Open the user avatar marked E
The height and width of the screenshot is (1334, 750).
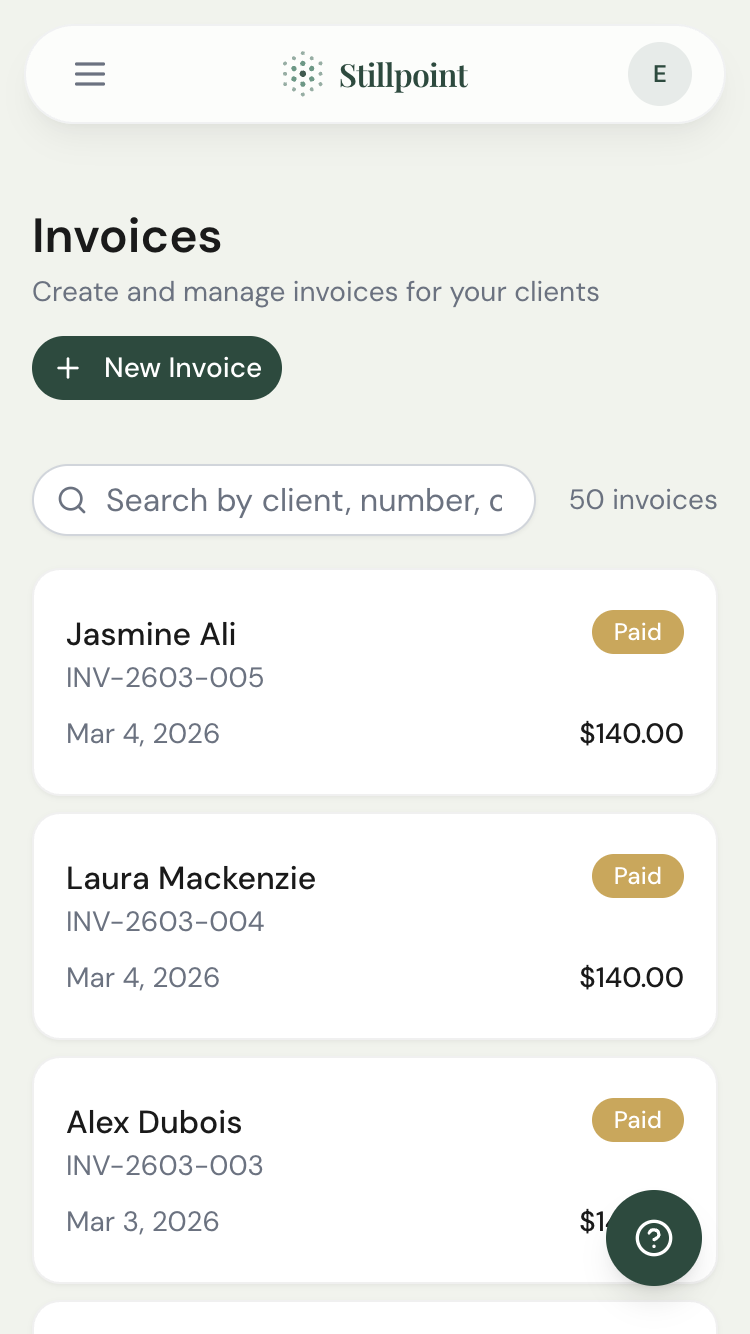point(659,74)
